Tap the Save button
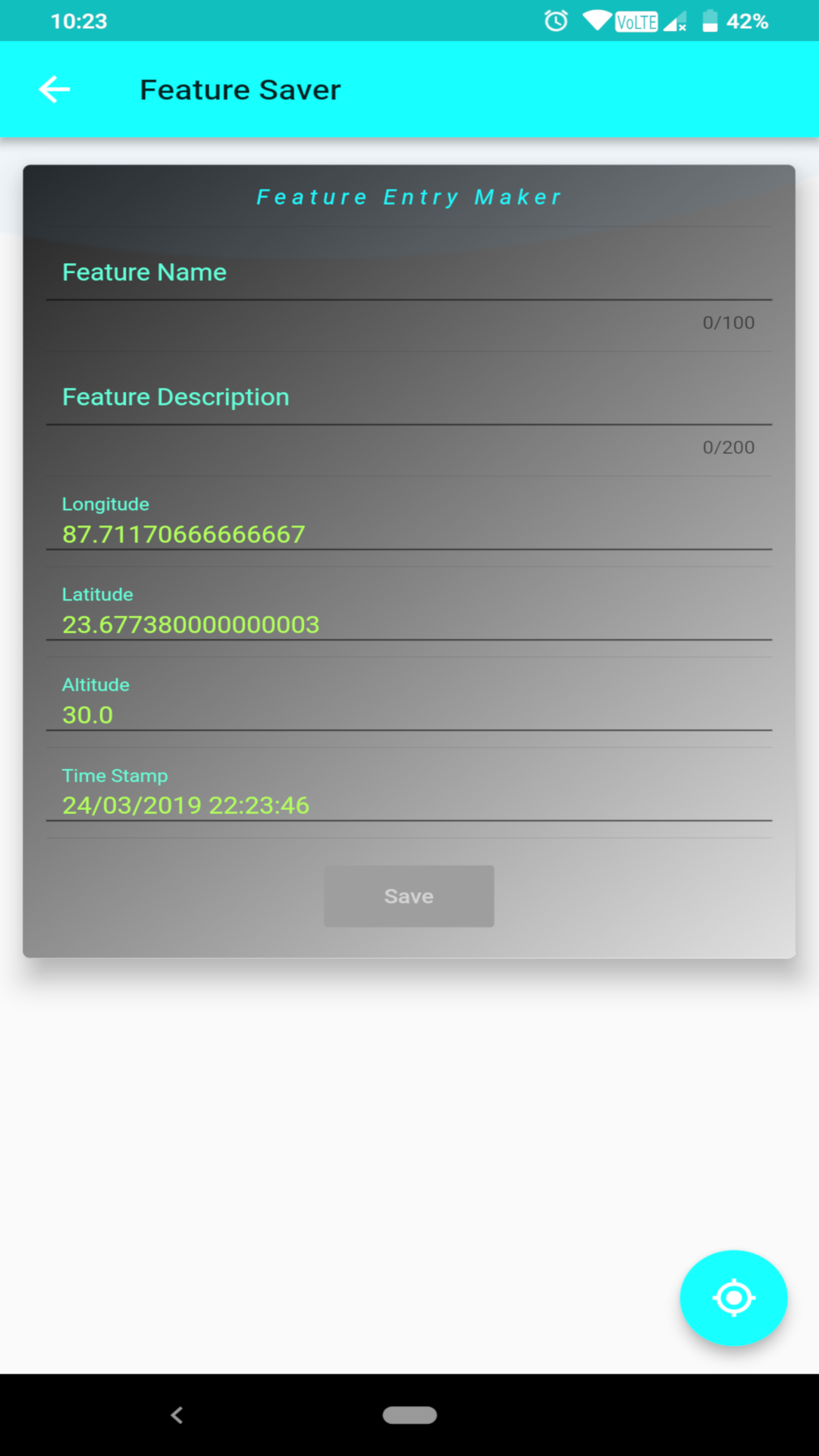Viewport: 819px width, 1456px height. [409, 896]
